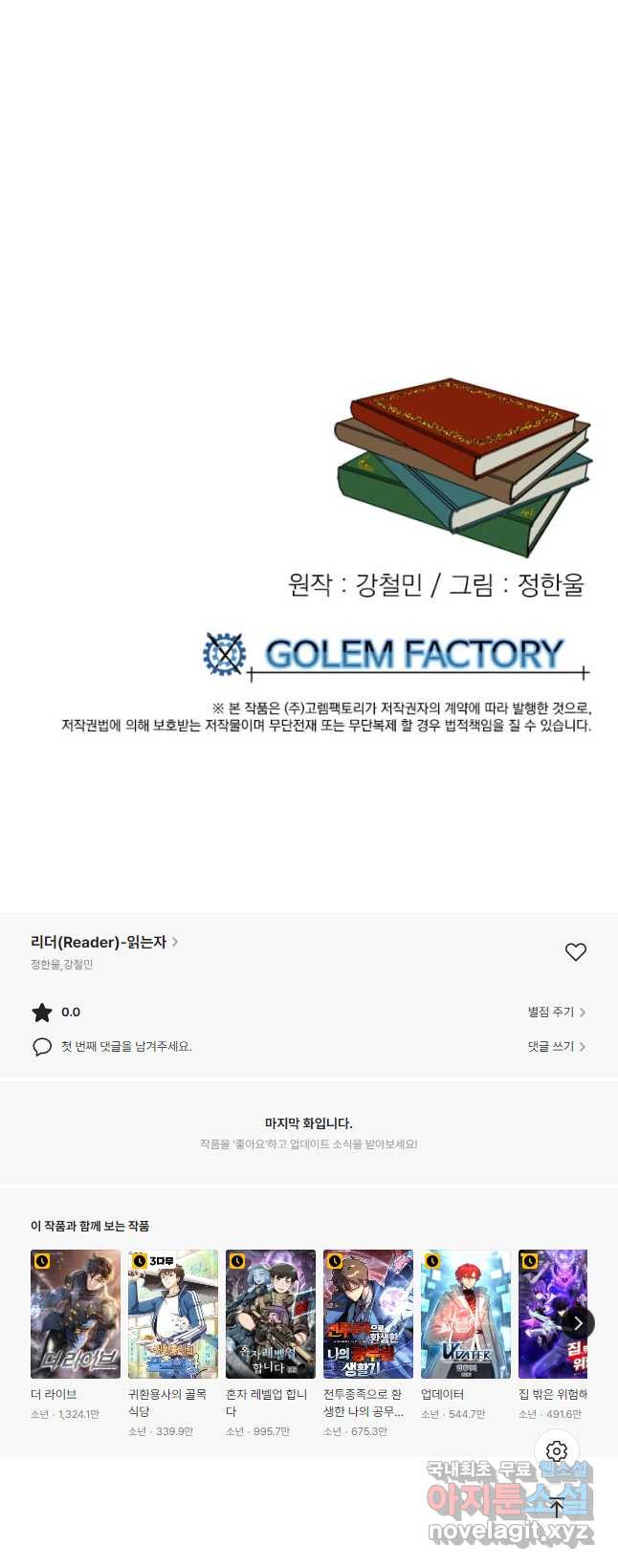Image resolution: width=618 pixels, height=1568 pixels.
Task: Jump to top with the up arrow
Action: point(557,1508)
